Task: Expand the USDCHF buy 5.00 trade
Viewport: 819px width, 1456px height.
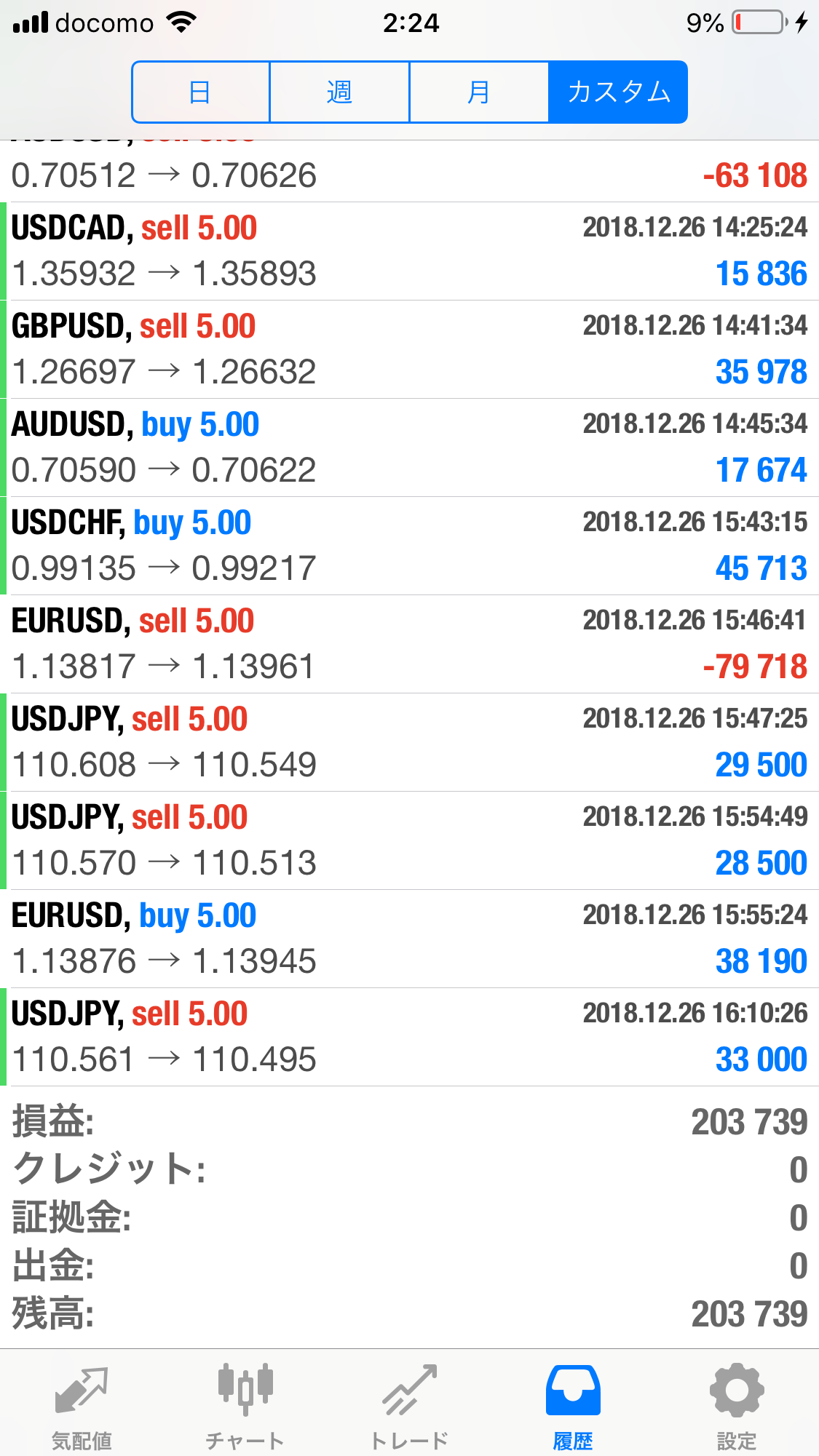Action: [x=409, y=546]
